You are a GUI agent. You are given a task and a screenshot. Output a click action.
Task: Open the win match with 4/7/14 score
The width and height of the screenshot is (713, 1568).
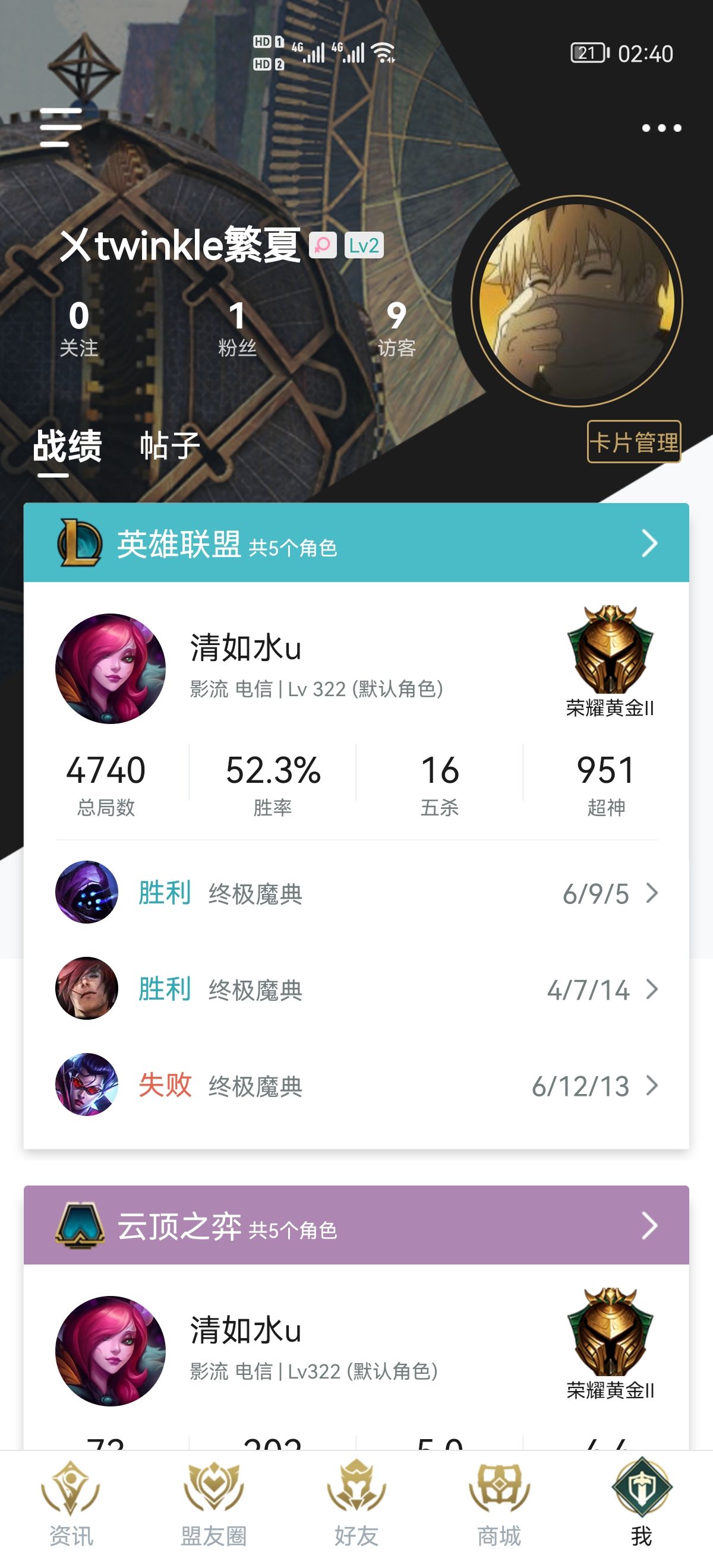pyautogui.click(x=356, y=989)
